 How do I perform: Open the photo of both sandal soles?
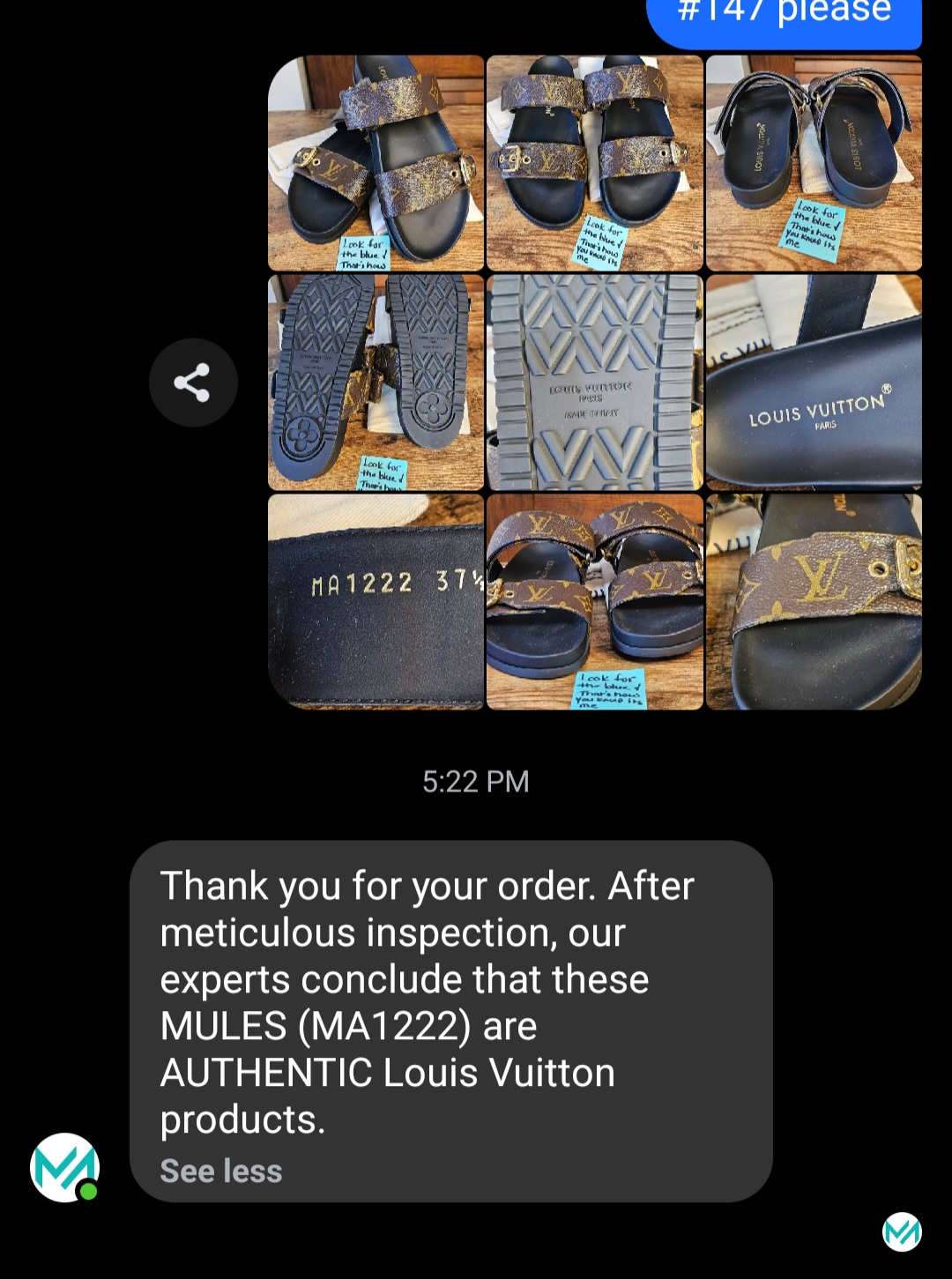tap(376, 383)
